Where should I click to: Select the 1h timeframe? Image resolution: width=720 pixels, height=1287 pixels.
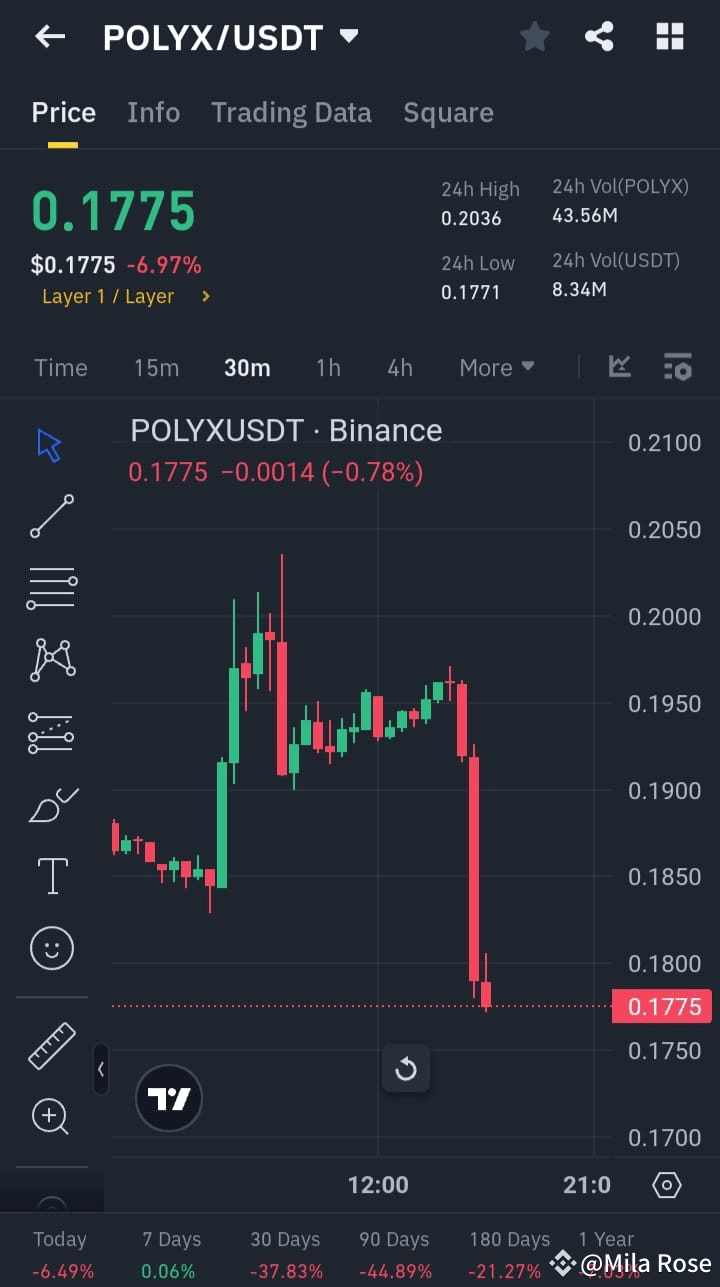(x=328, y=367)
